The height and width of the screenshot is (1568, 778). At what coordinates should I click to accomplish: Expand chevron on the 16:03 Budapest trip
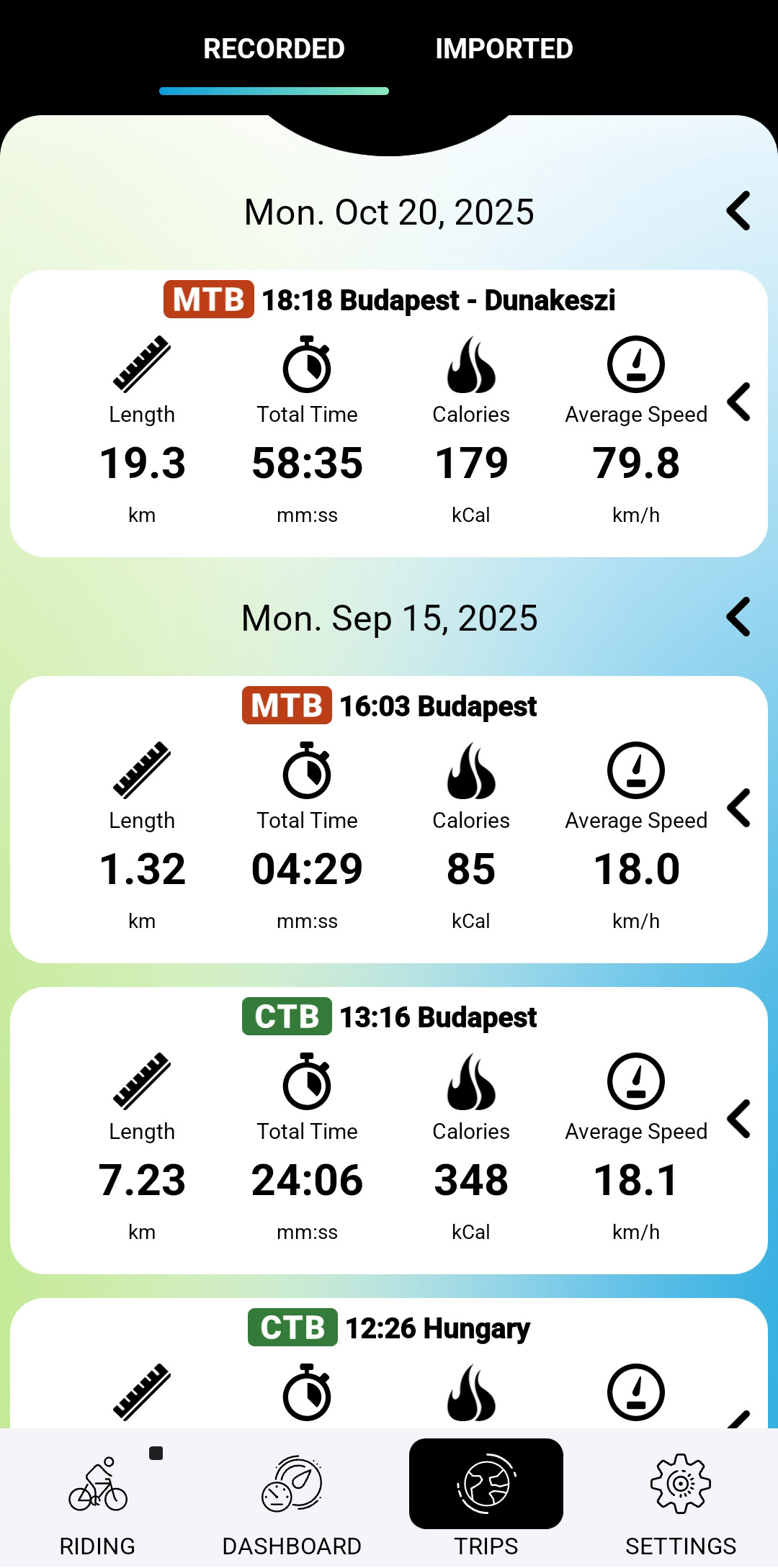click(x=738, y=808)
